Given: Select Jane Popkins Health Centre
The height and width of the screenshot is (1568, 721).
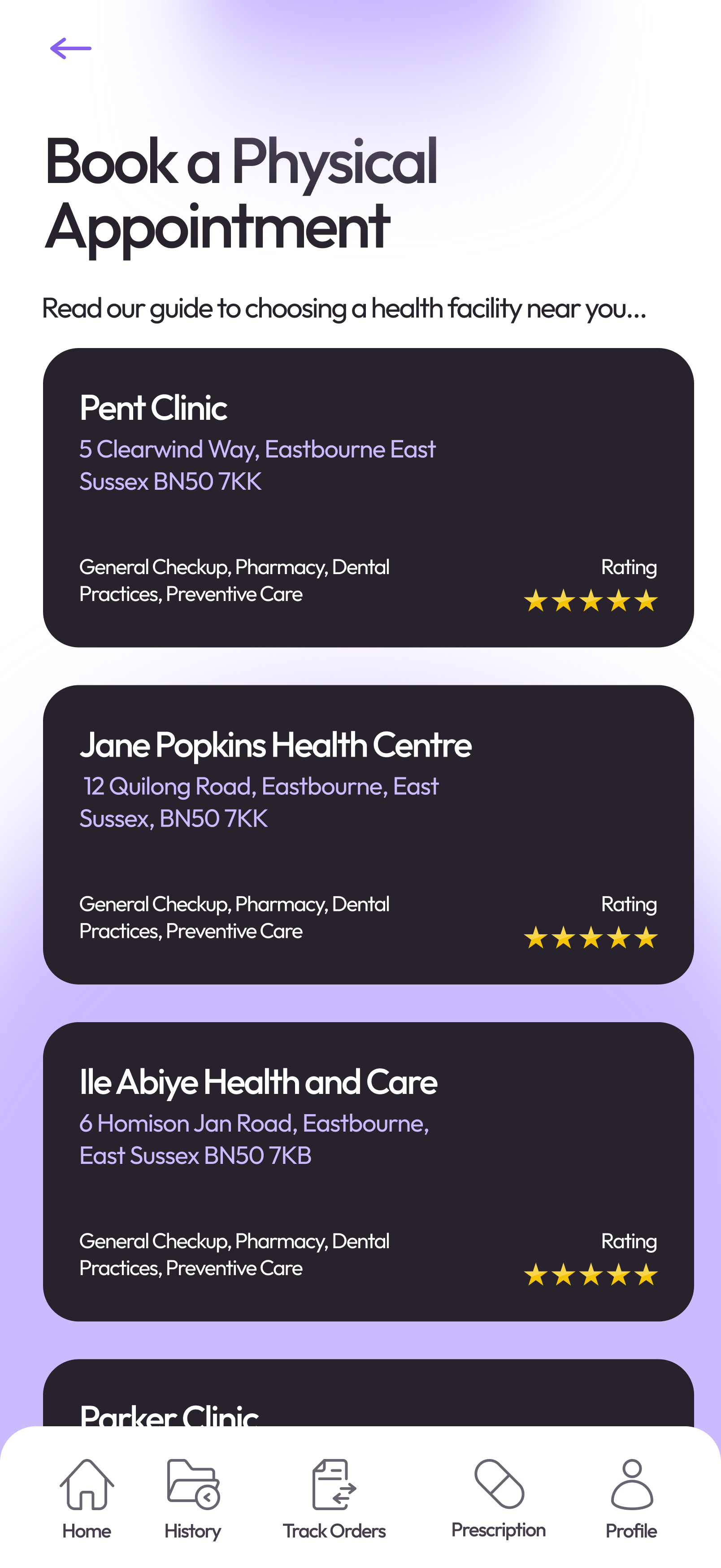Looking at the screenshot, I should (x=368, y=834).
